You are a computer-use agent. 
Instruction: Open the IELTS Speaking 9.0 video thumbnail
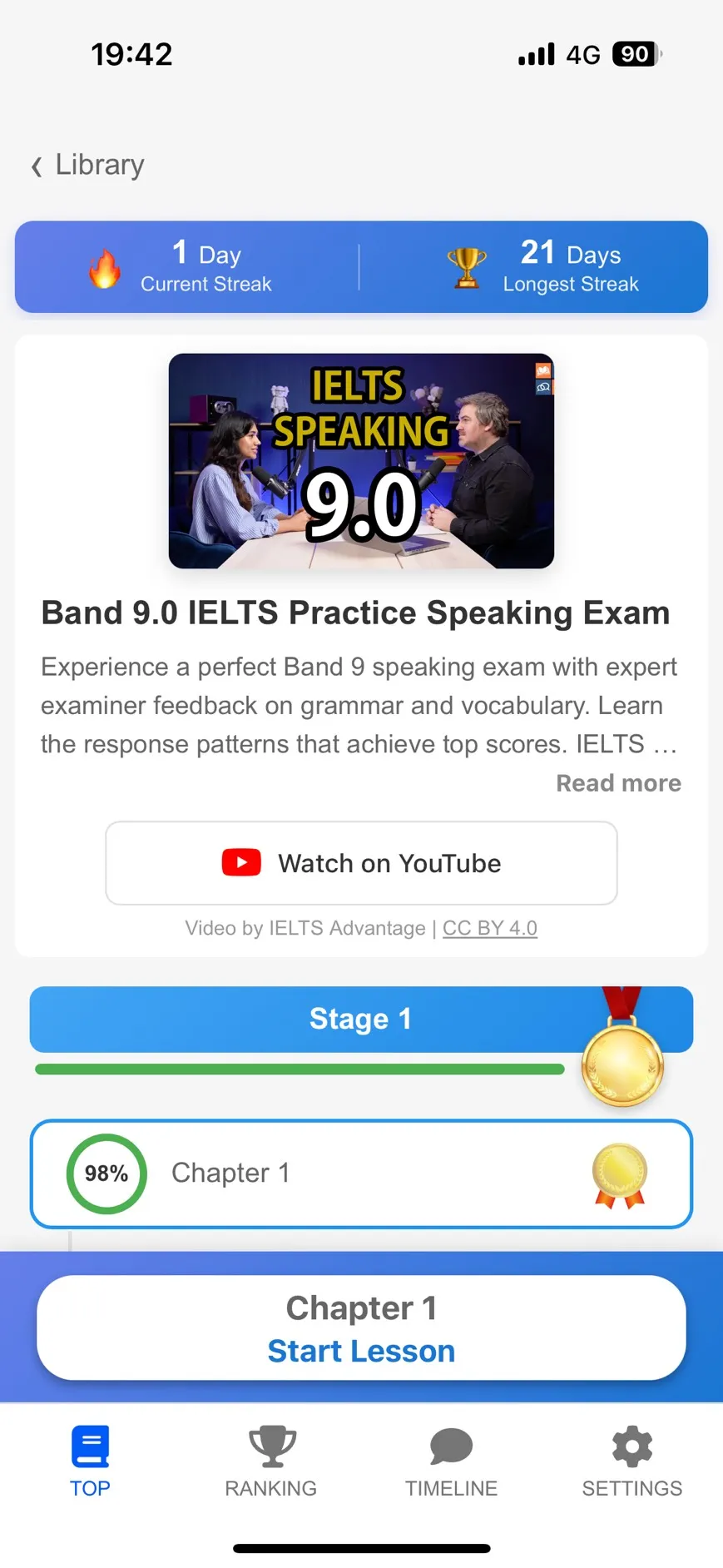click(360, 461)
